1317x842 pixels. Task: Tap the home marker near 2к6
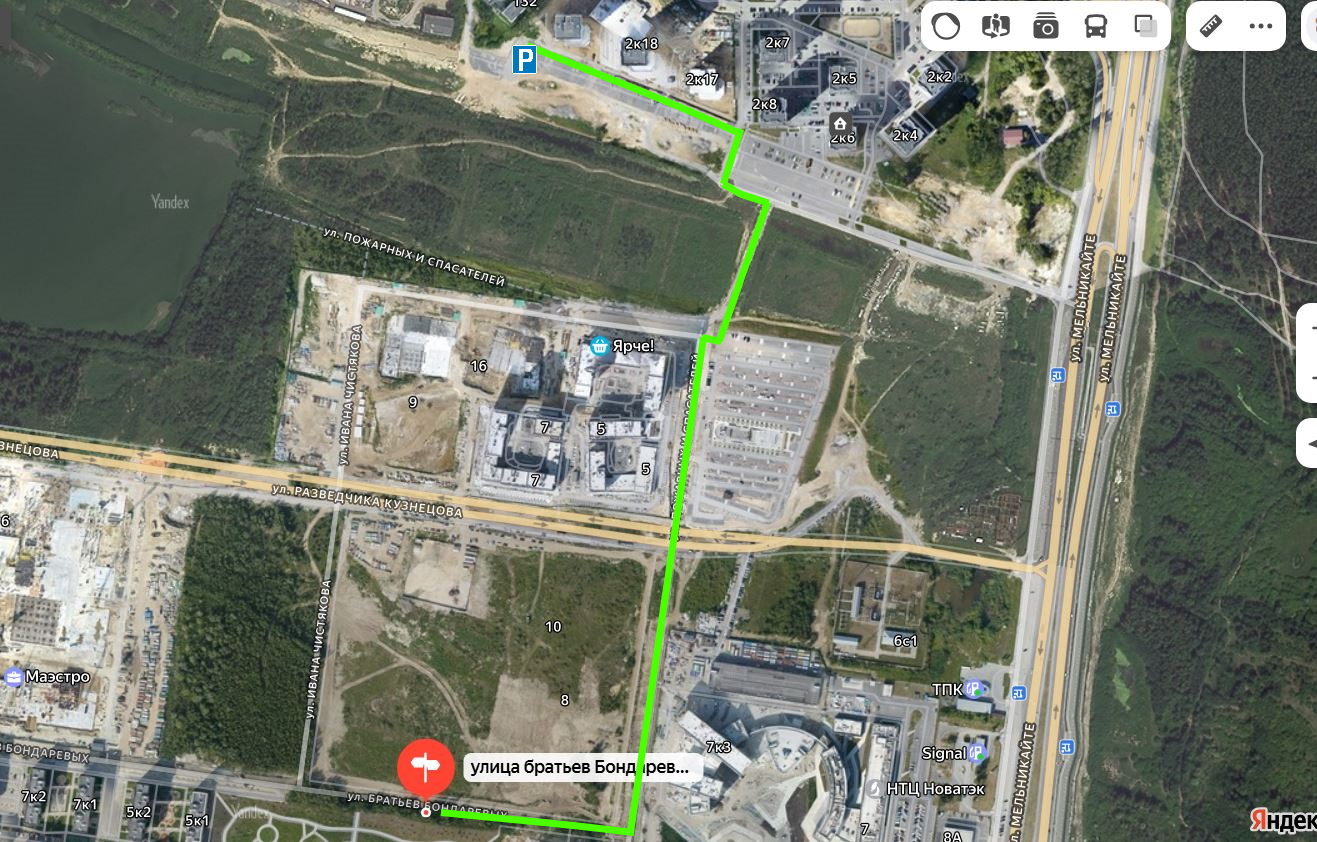[x=840, y=123]
